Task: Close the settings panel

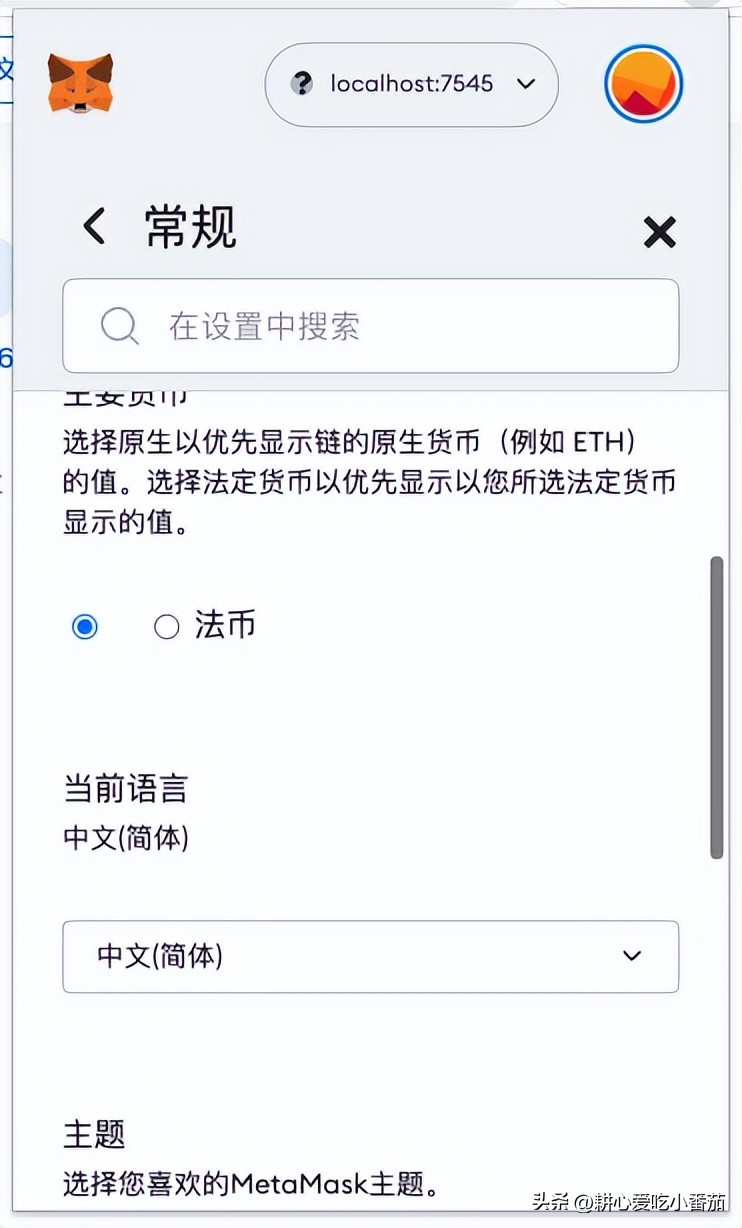Action: click(659, 232)
